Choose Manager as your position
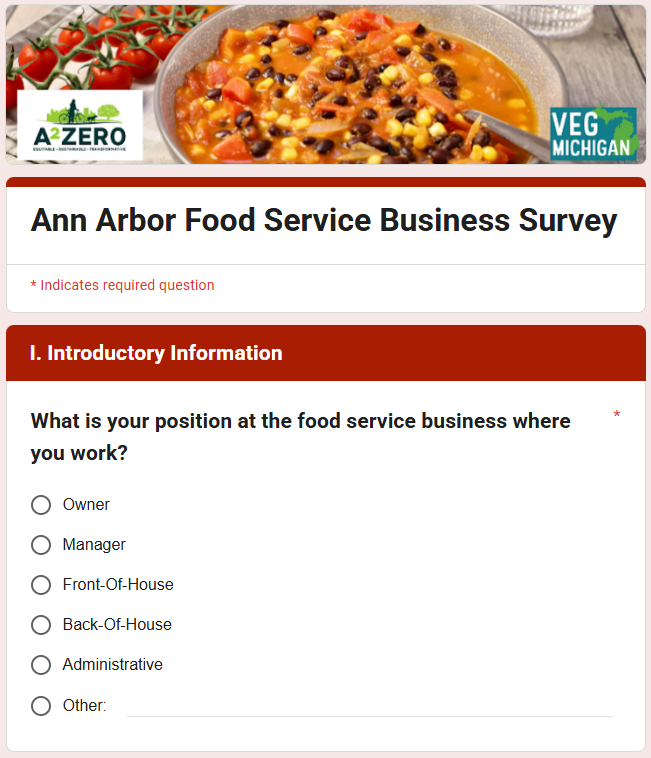This screenshot has height=758, width=651. click(41, 545)
